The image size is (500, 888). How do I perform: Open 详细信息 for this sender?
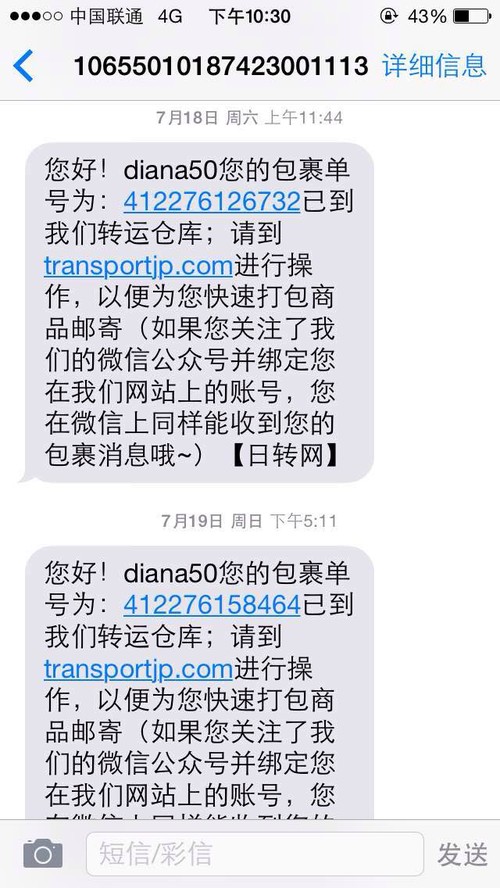coord(434,66)
